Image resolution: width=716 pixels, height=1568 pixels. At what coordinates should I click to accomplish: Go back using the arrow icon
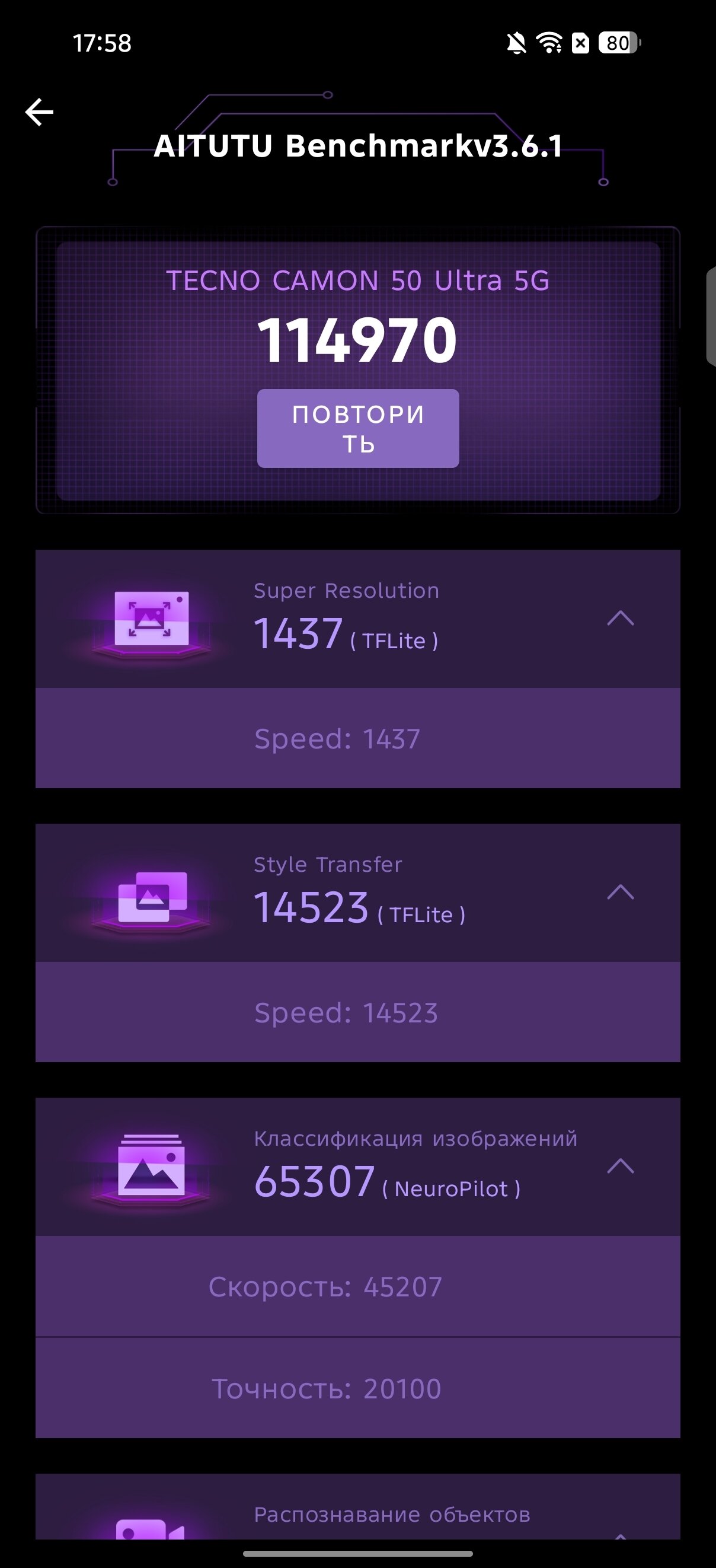click(x=40, y=113)
